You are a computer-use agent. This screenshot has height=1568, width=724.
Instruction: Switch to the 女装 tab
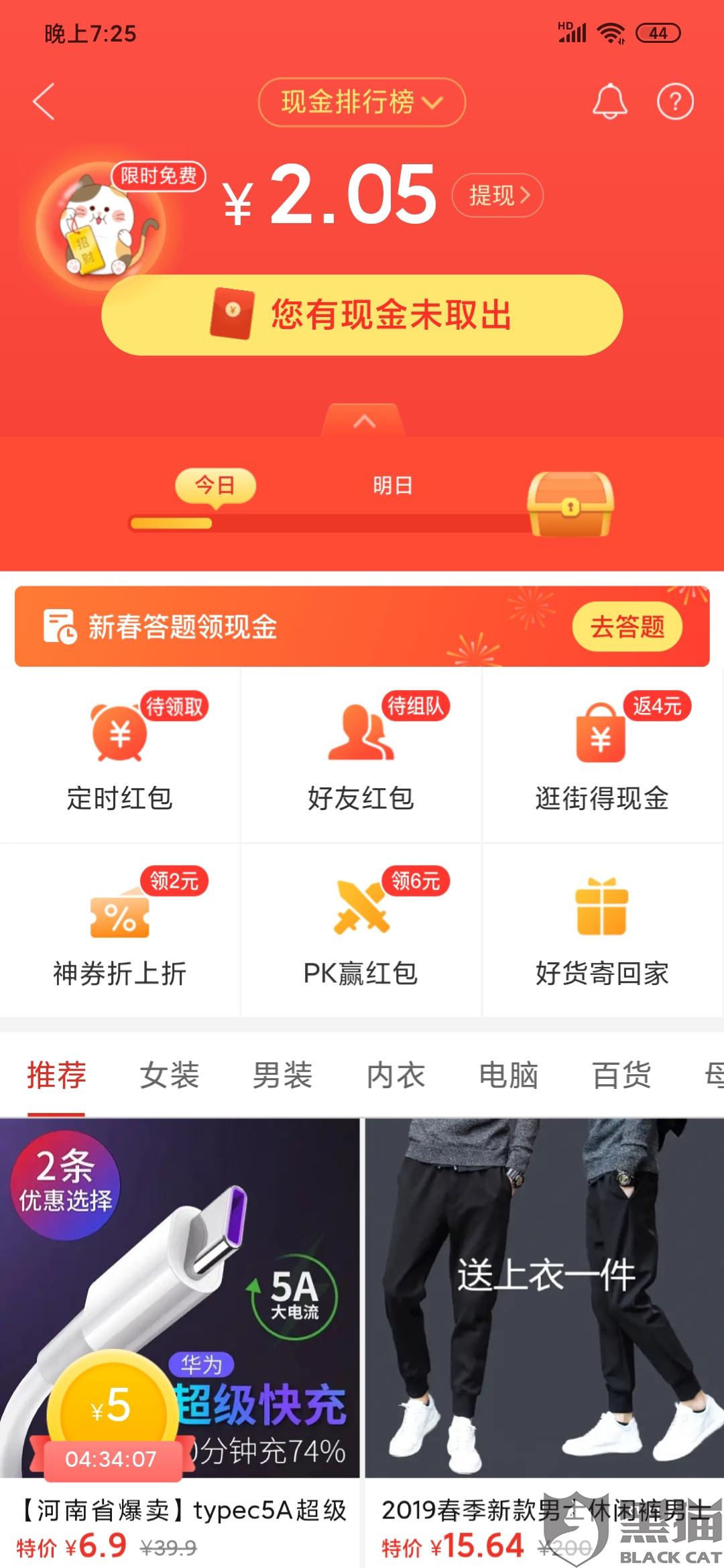point(169,1075)
